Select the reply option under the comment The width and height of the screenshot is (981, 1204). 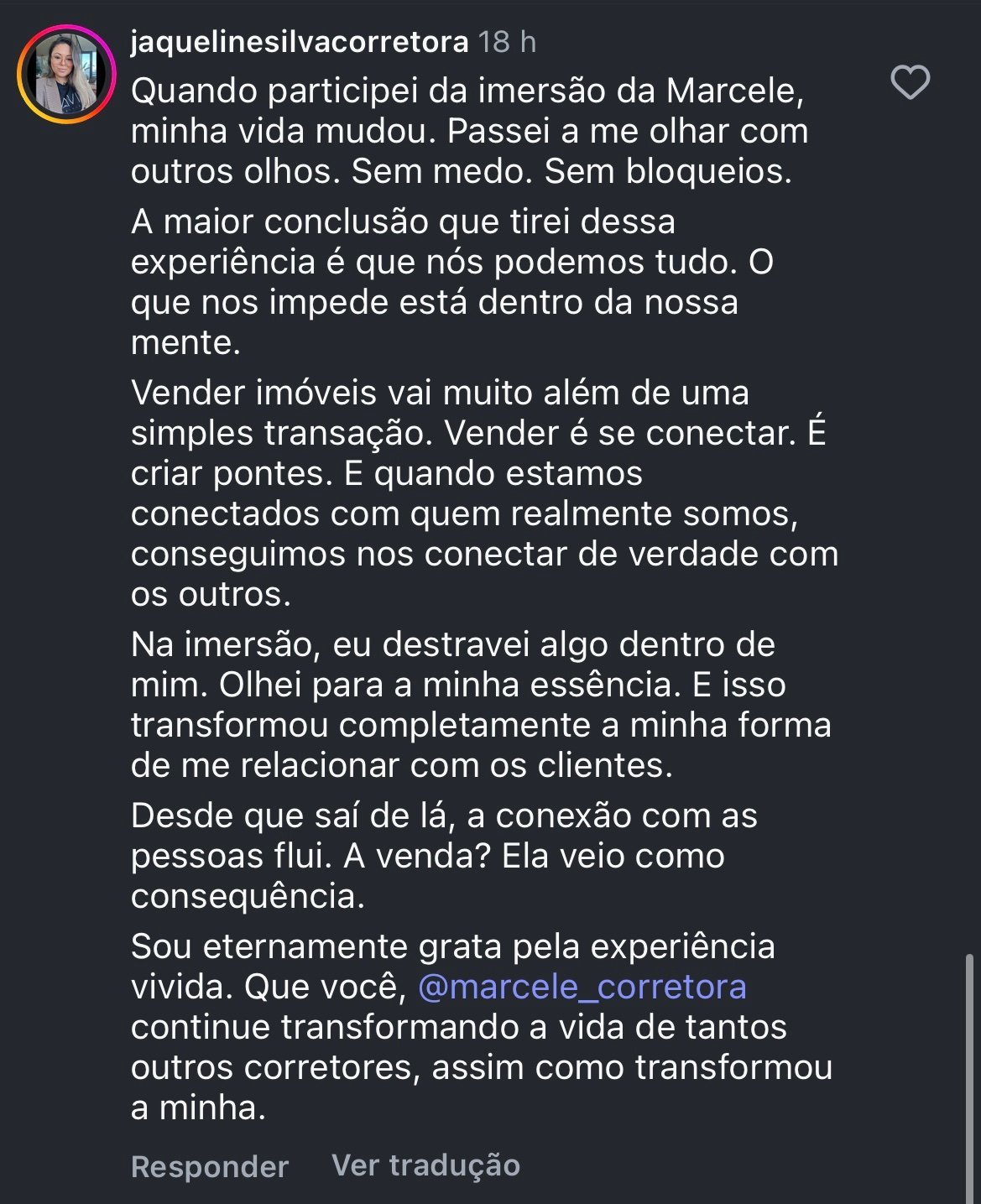click(208, 1166)
